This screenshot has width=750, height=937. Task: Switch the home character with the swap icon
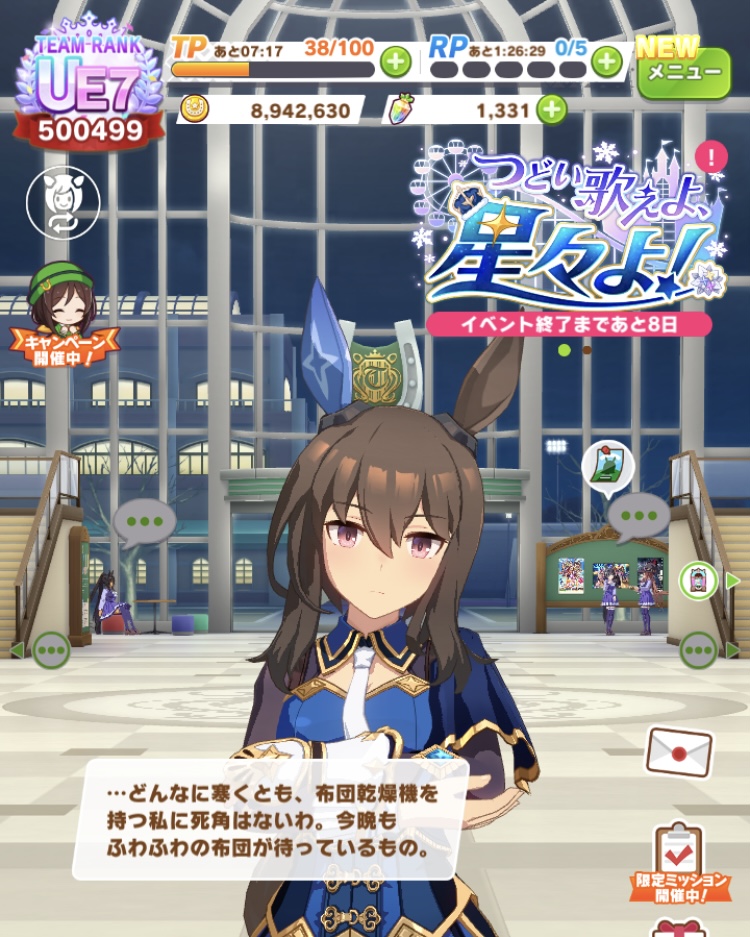point(63,202)
